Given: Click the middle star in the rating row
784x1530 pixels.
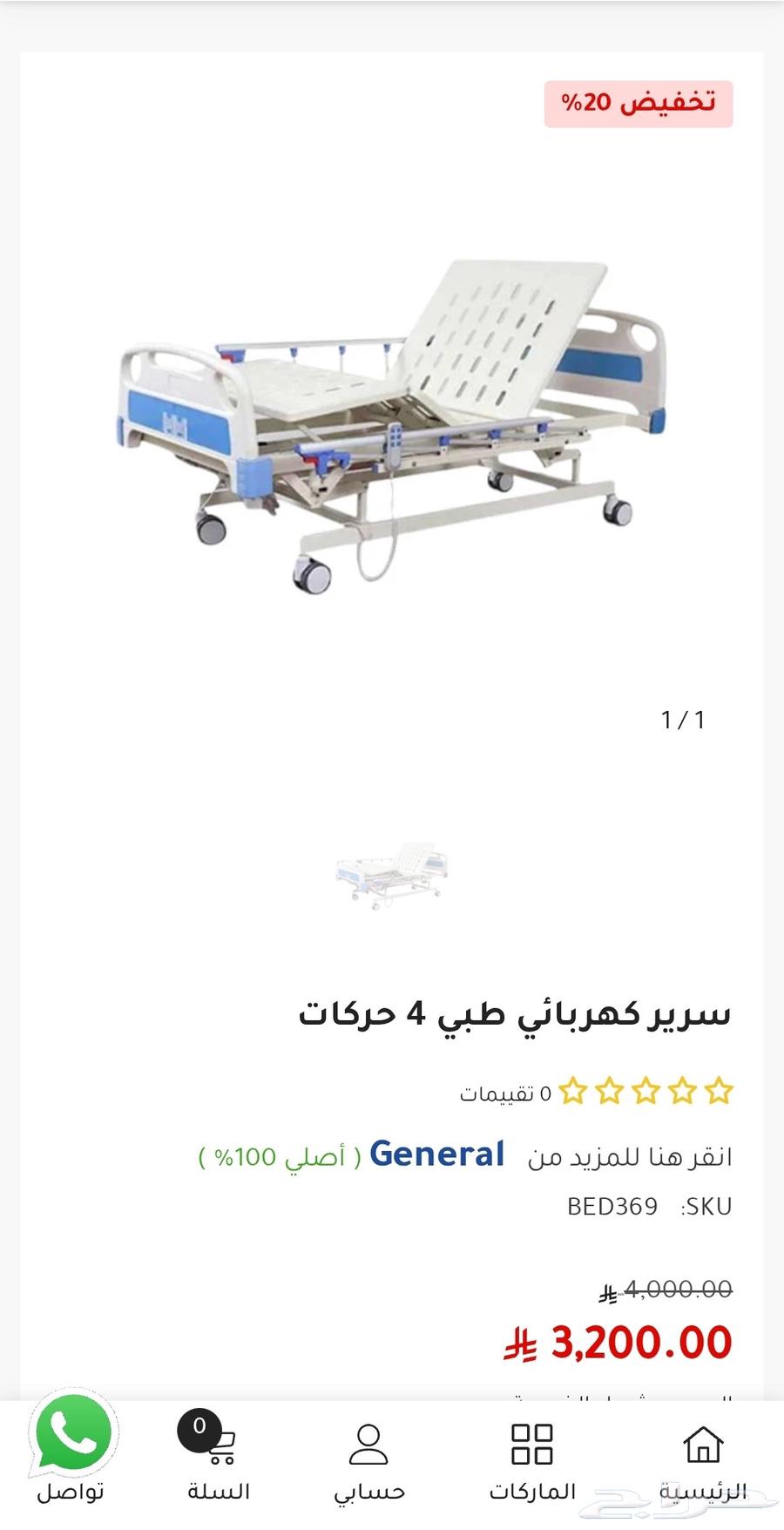Looking at the screenshot, I should (x=644, y=1091).
